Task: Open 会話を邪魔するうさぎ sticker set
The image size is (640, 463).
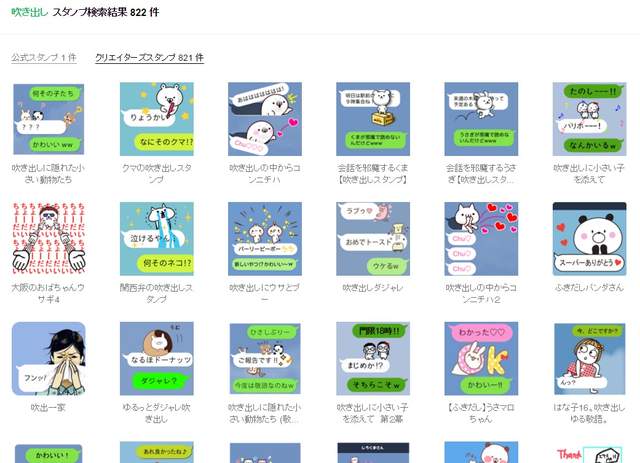Action: [x=481, y=119]
